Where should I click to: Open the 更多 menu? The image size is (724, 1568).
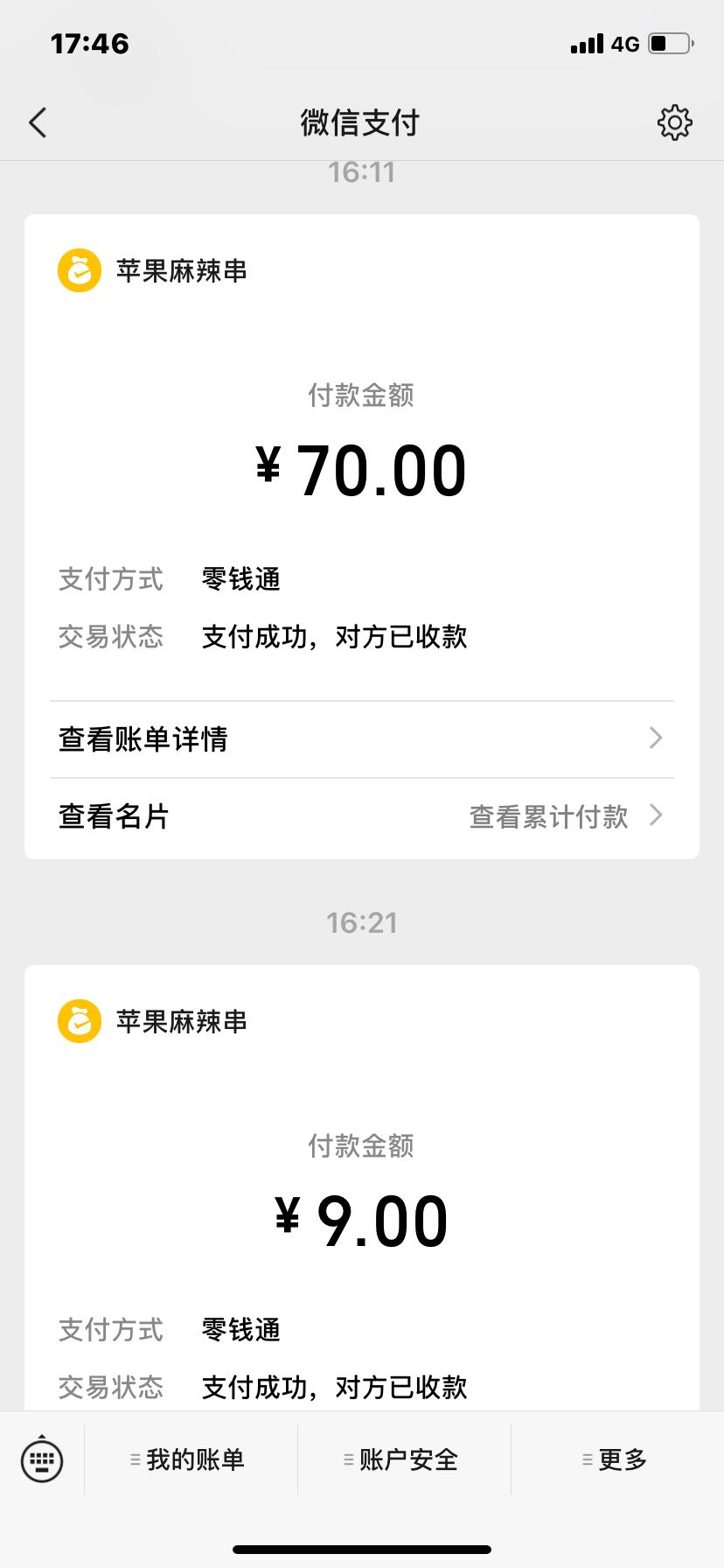pos(615,1459)
